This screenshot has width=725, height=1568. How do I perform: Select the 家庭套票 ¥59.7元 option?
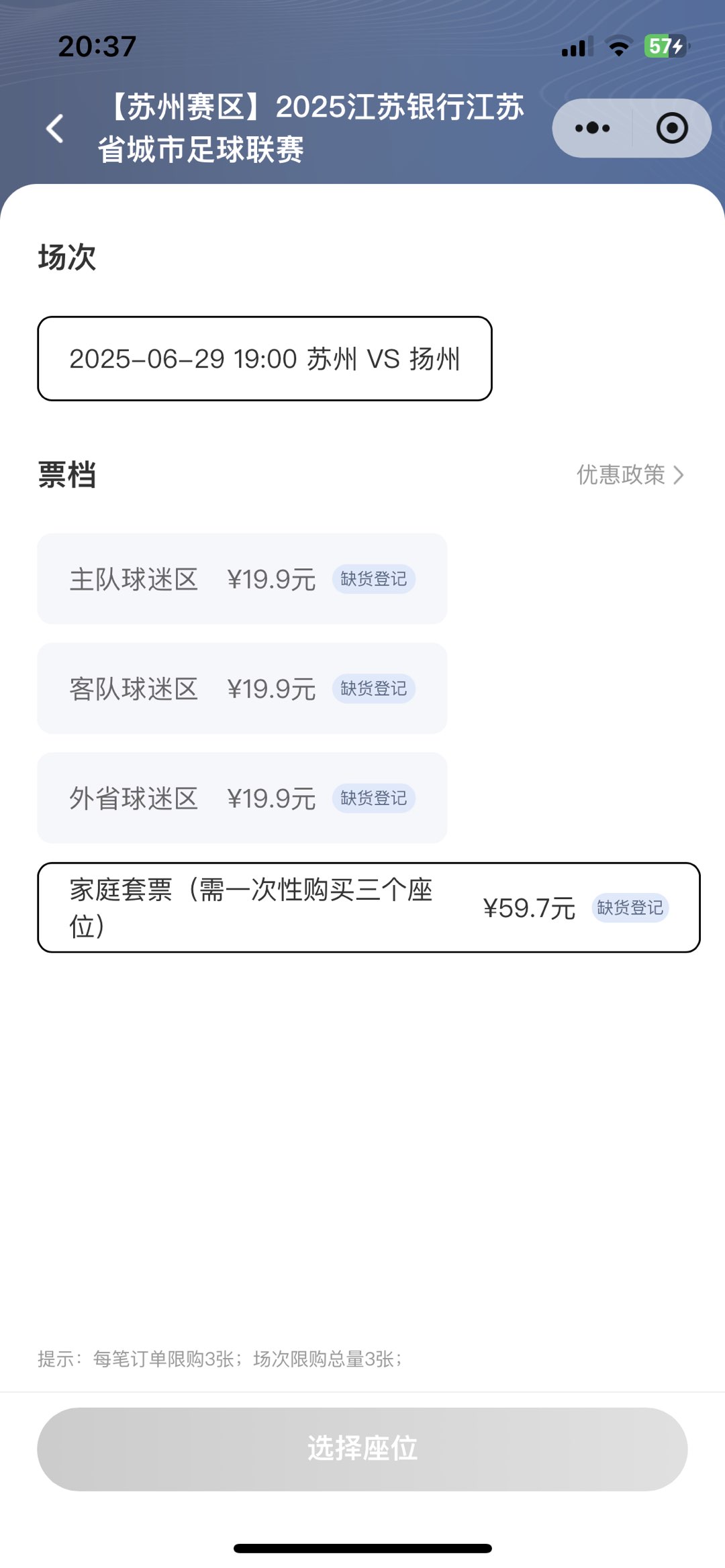(369, 908)
